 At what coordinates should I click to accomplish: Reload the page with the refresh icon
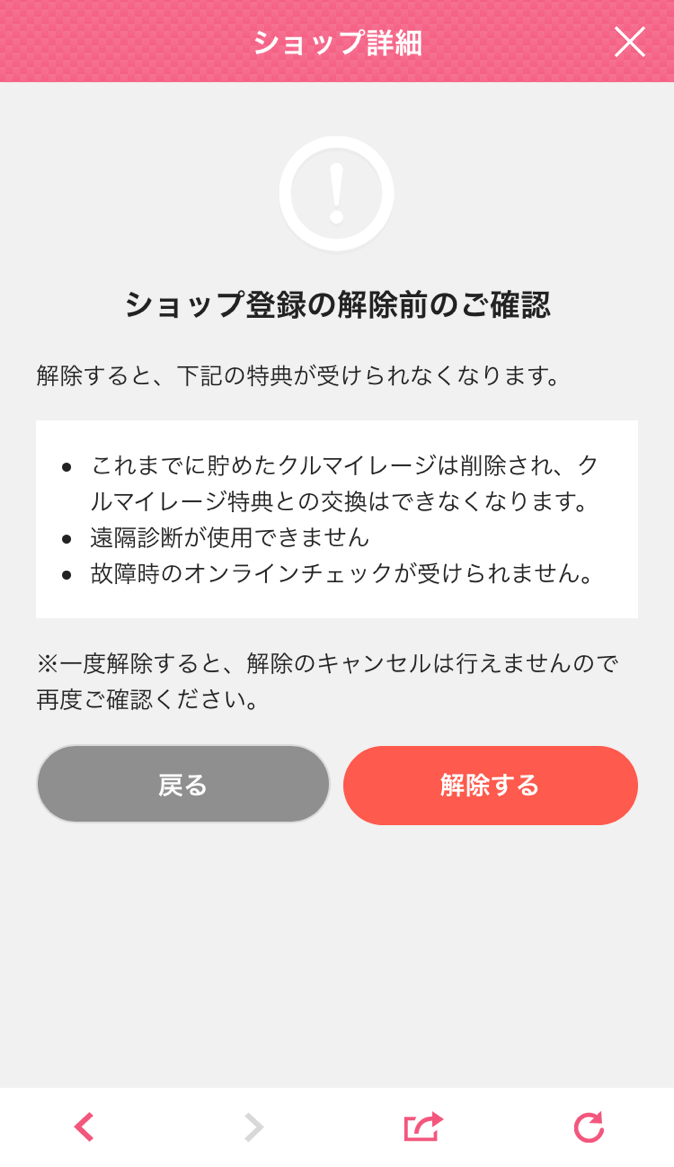(588, 1127)
